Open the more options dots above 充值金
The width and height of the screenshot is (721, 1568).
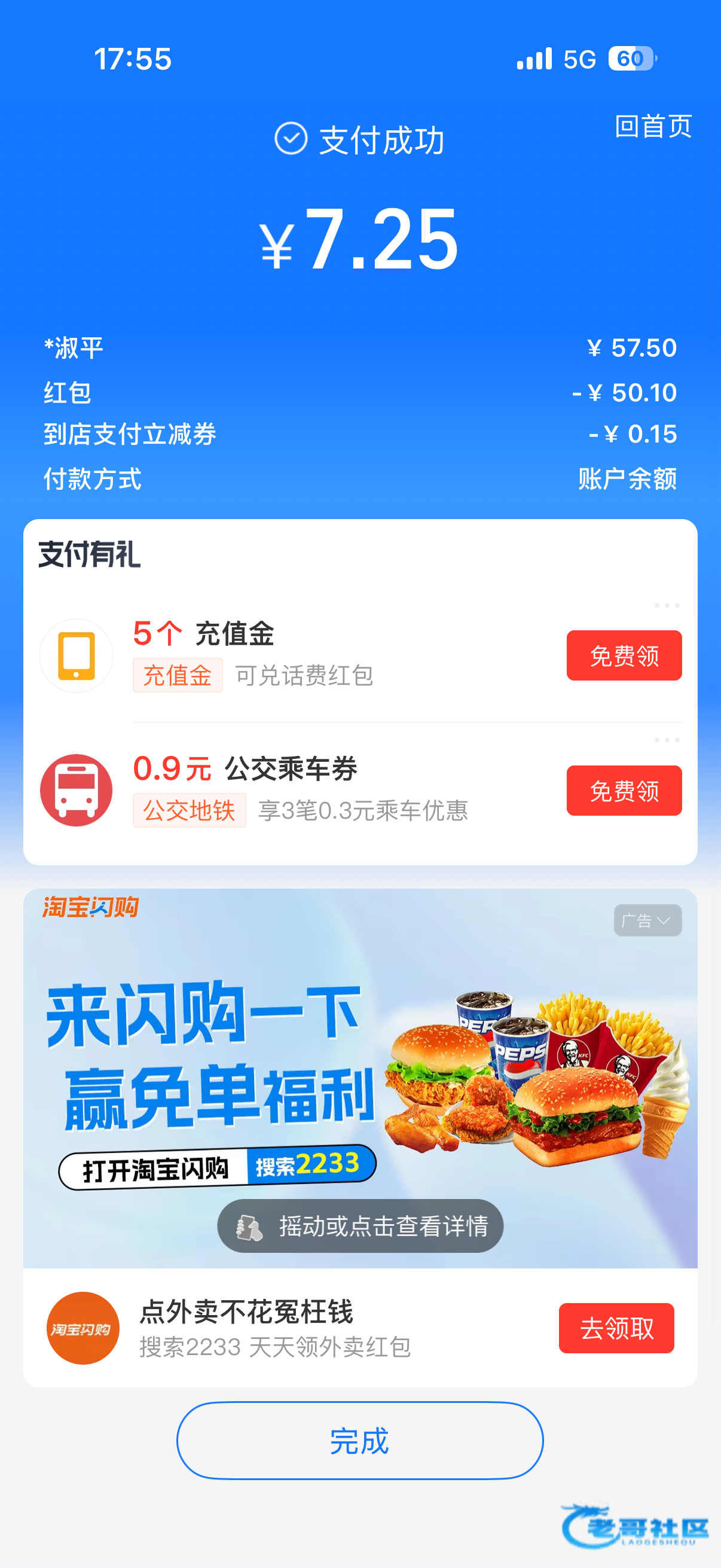tap(667, 606)
